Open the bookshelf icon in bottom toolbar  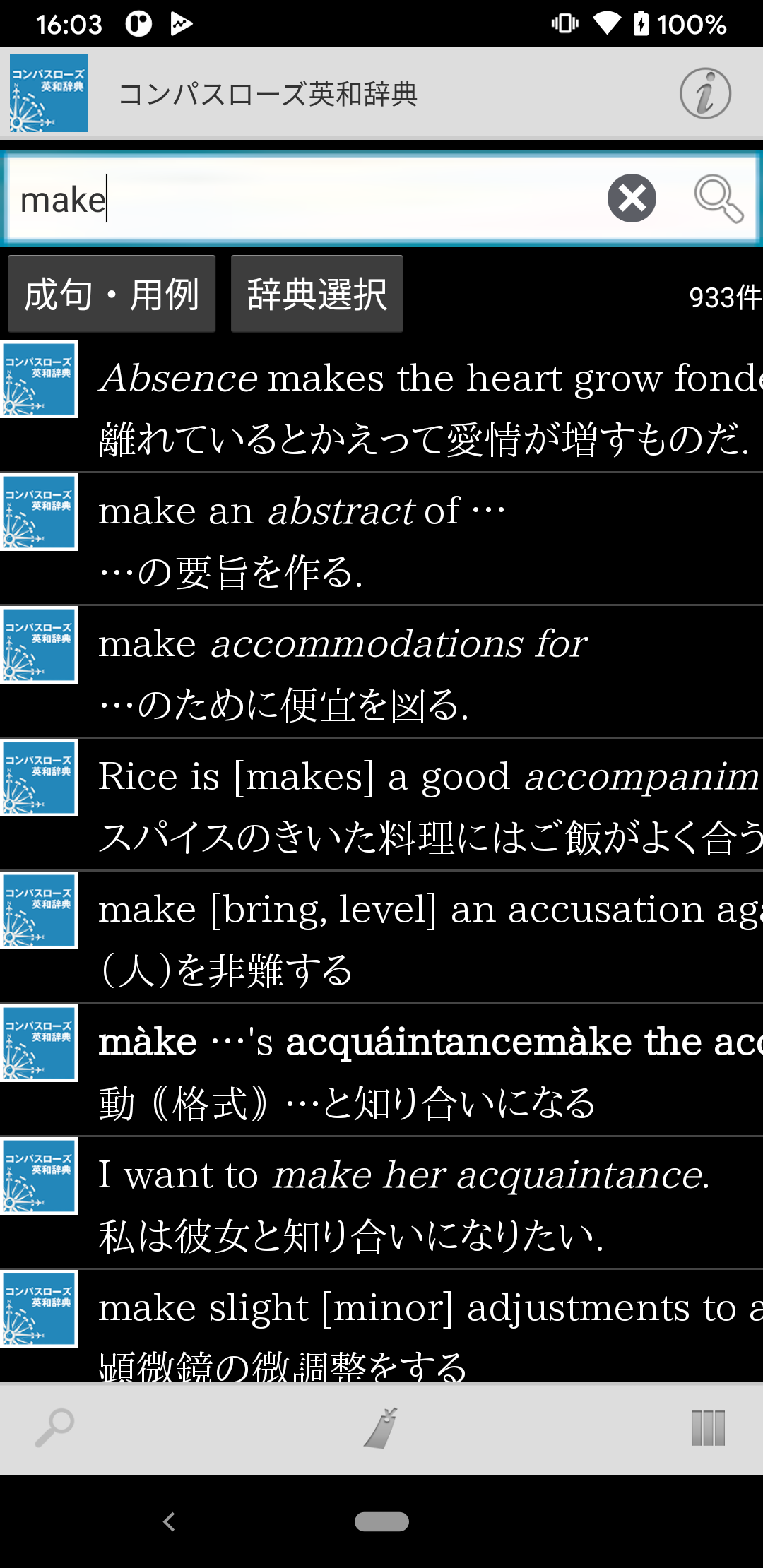coord(708,1427)
